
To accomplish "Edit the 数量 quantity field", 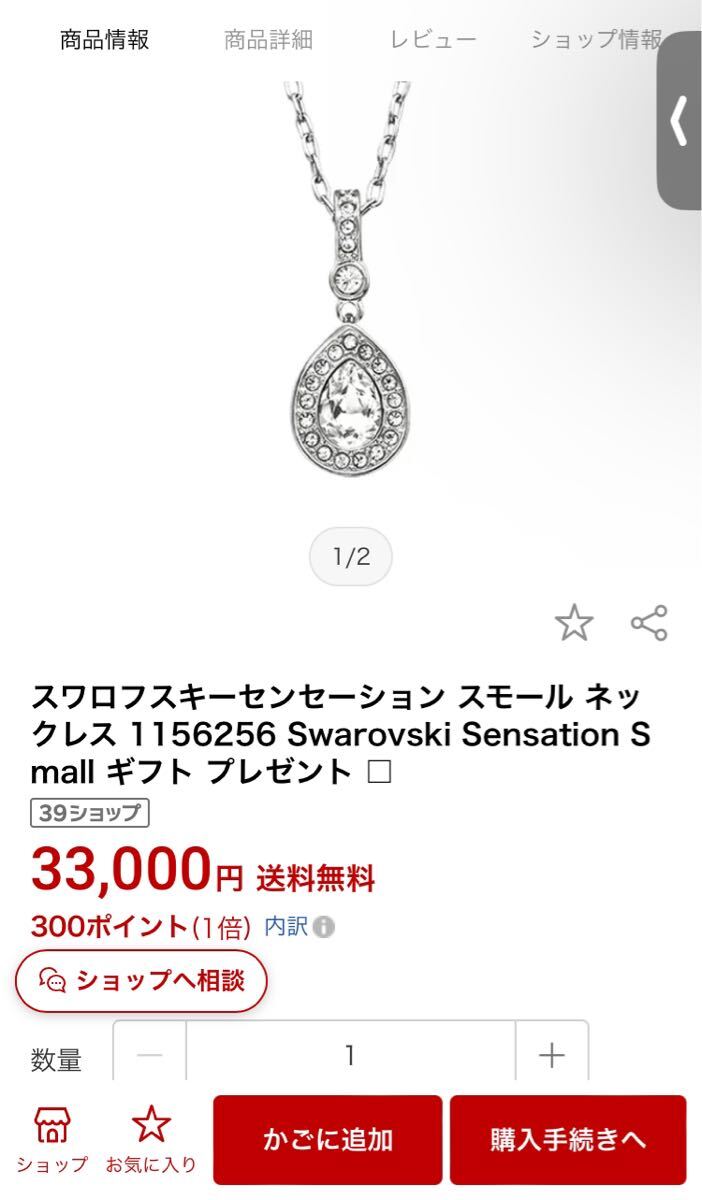I will (x=350, y=1056).
